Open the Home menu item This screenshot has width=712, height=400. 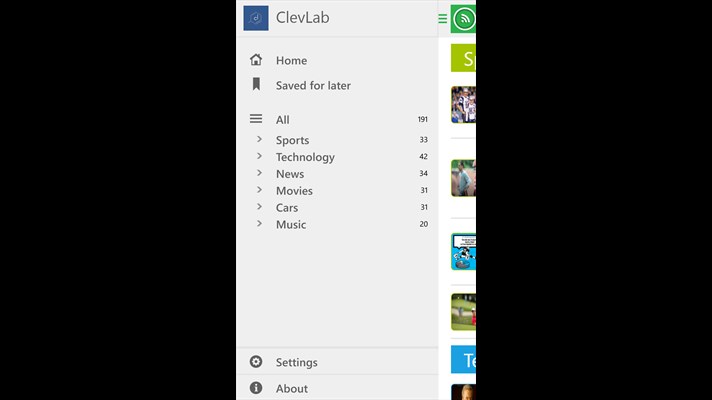tap(291, 60)
